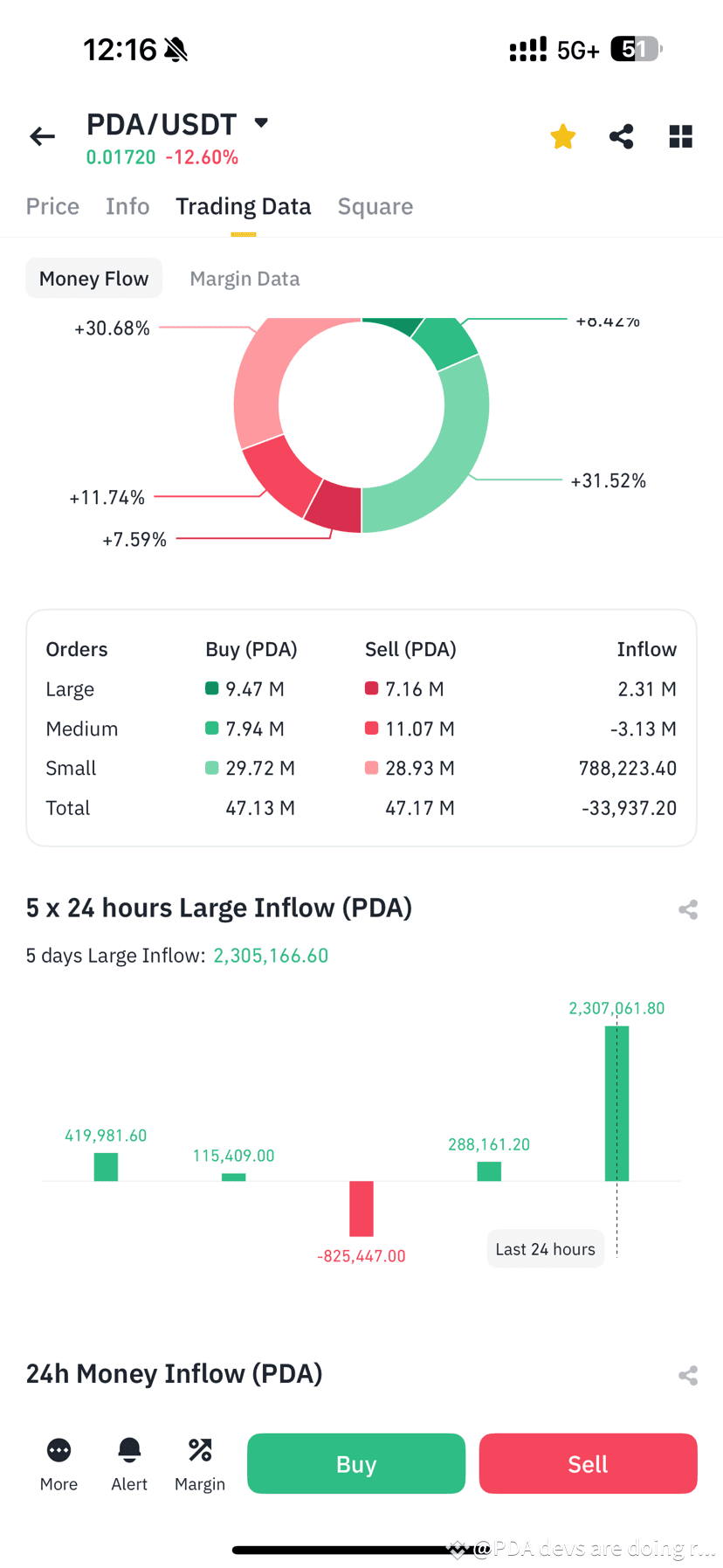Open the PDA/USDT pair selector dropdown
The width and height of the screenshot is (723, 1568).
point(260,122)
